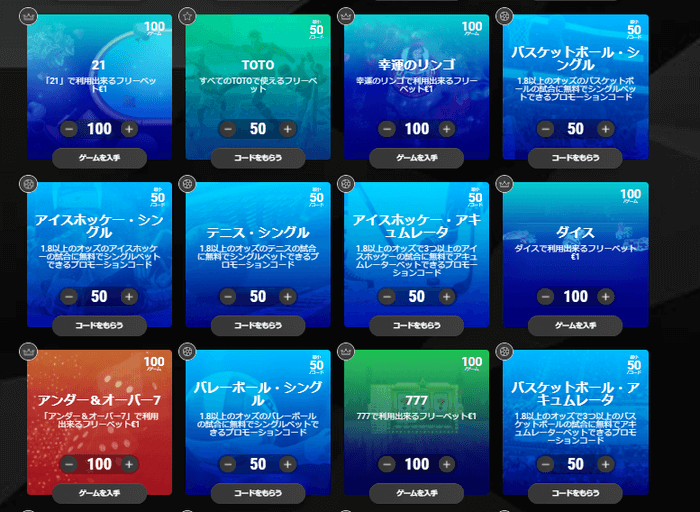Get the game for 777
700x512 pixels.
[x=416, y=493]
